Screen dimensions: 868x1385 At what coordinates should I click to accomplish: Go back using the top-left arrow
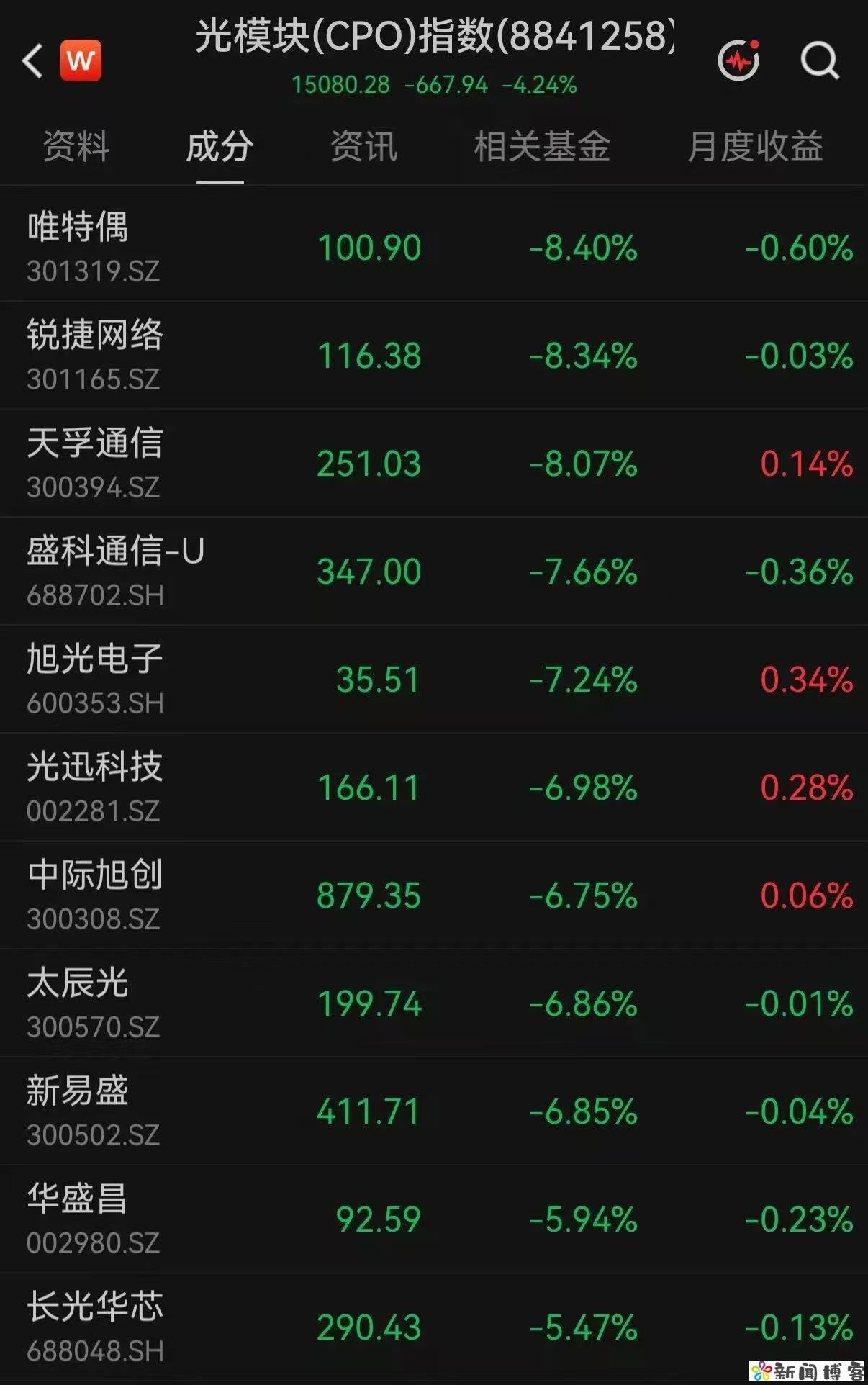(x=32, y=60)
